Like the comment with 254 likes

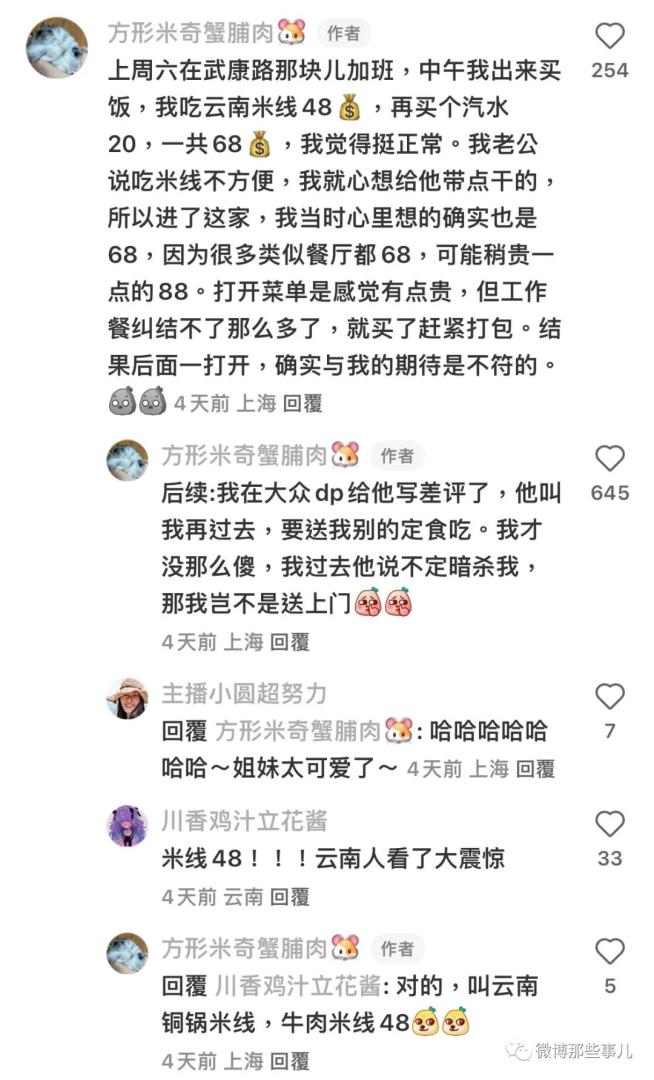point(609,37)
